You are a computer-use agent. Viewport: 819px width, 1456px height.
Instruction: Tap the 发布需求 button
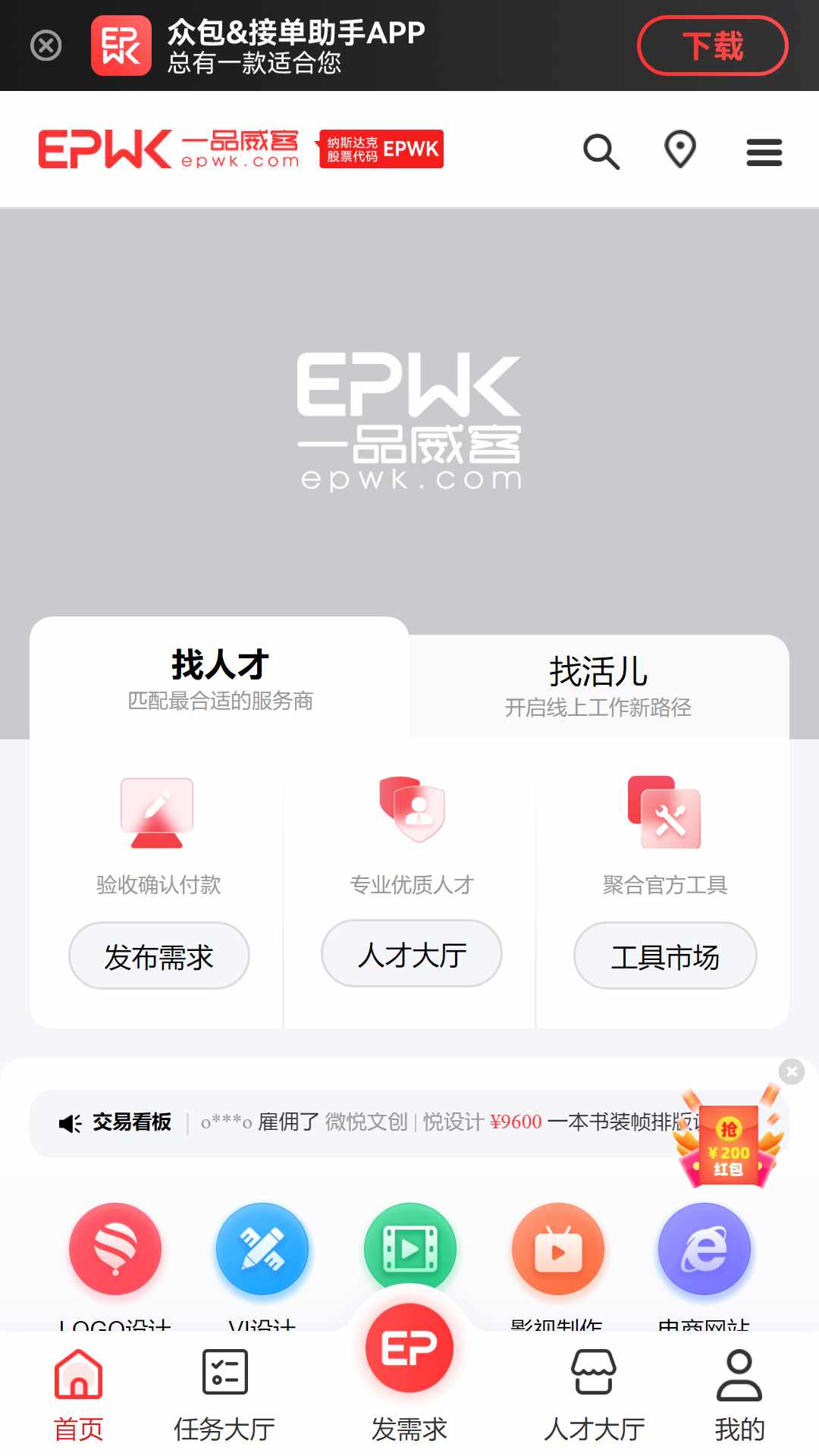click(159, 956)
